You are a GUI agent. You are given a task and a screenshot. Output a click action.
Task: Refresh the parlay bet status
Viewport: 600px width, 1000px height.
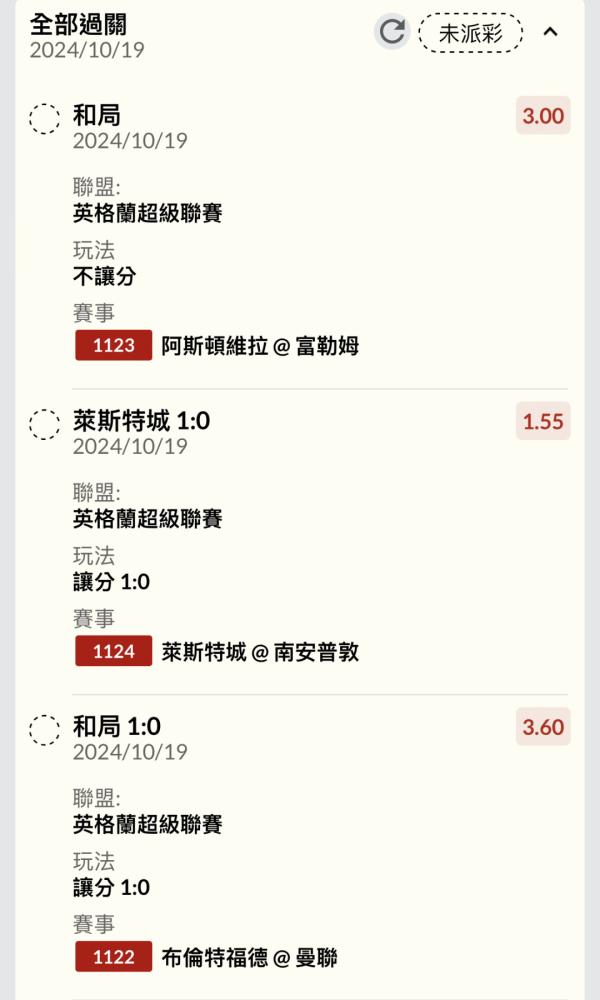tap(391, 31)
